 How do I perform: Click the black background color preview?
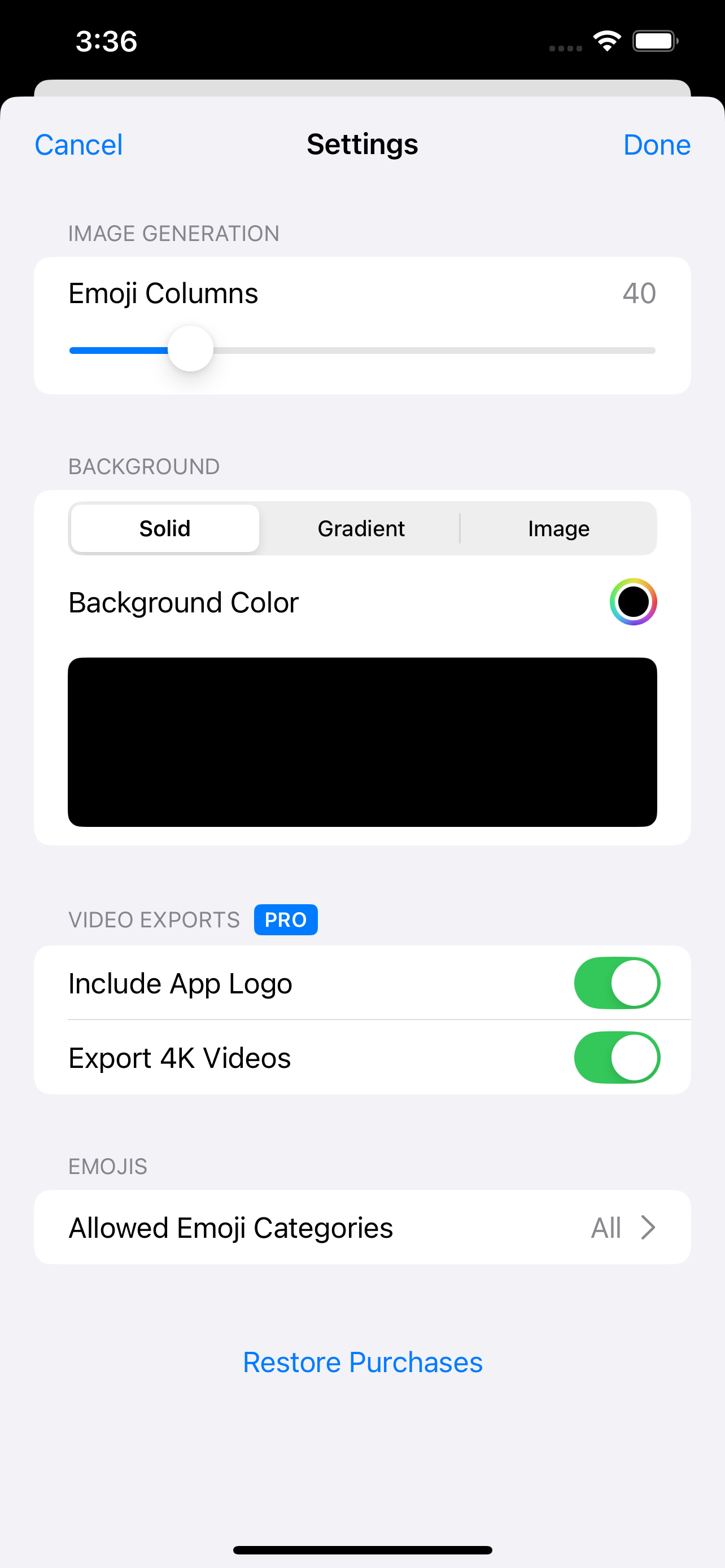coord(362,742)
